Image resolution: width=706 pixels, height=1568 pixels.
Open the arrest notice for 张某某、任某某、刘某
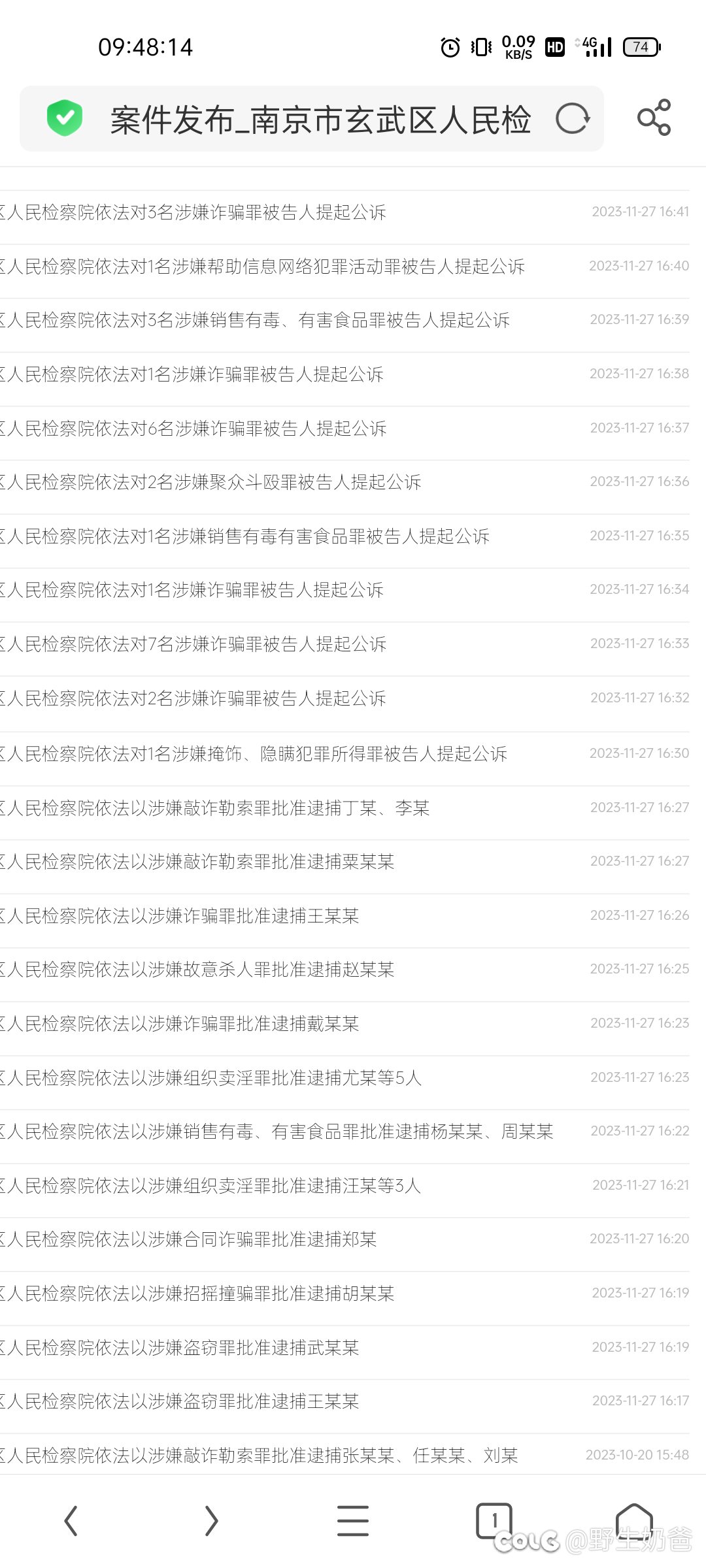pos(259,1456)
